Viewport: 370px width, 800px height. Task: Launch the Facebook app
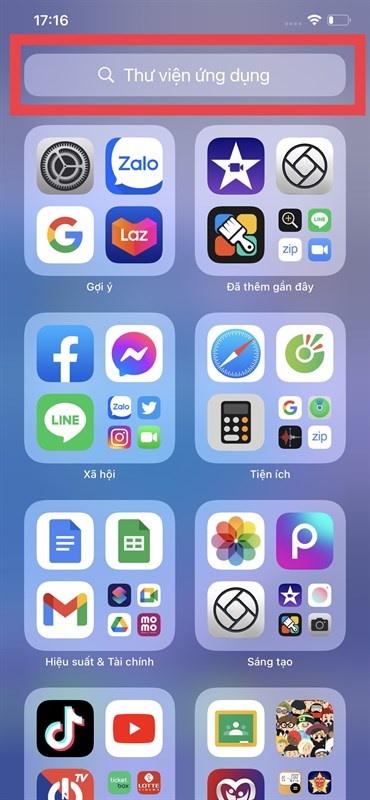[65, 354]
